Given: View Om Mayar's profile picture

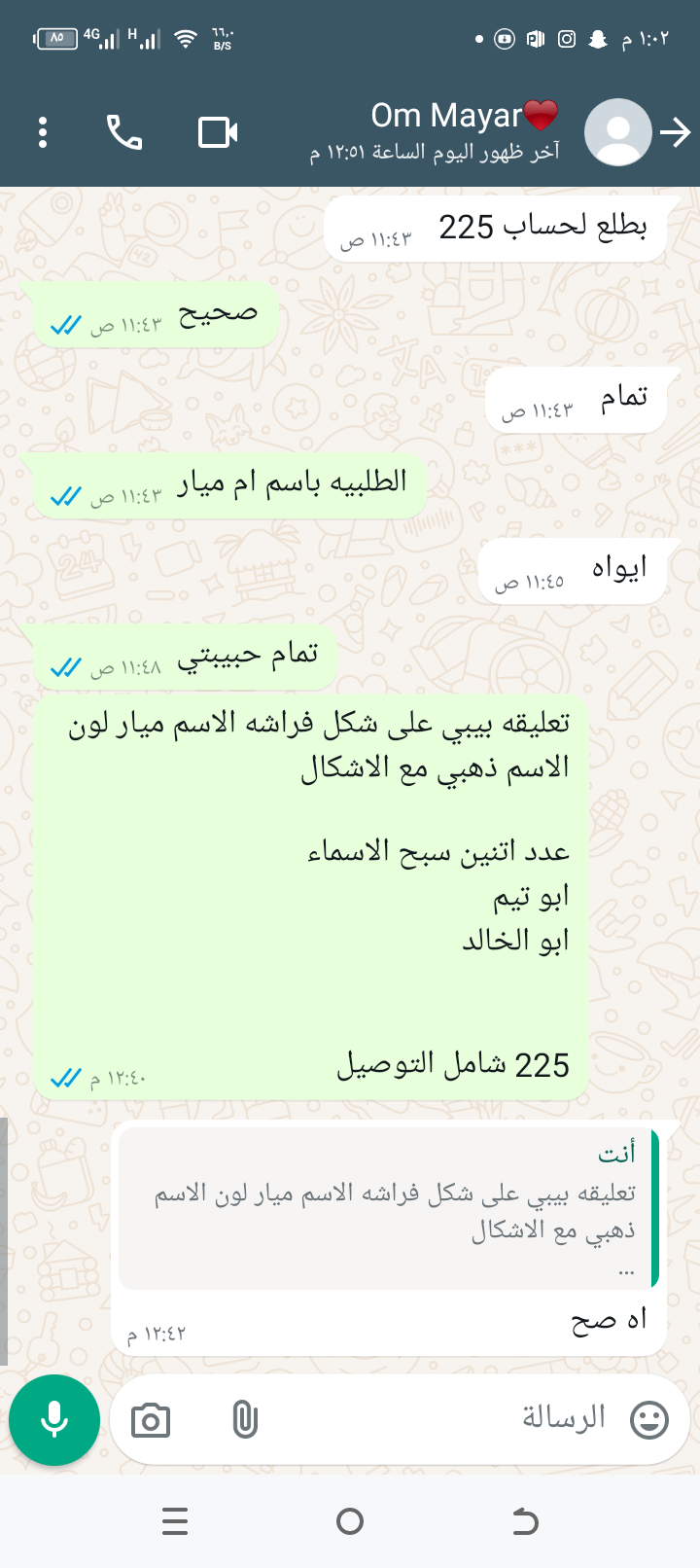Looking at the screenshot, I should [617, 132].
